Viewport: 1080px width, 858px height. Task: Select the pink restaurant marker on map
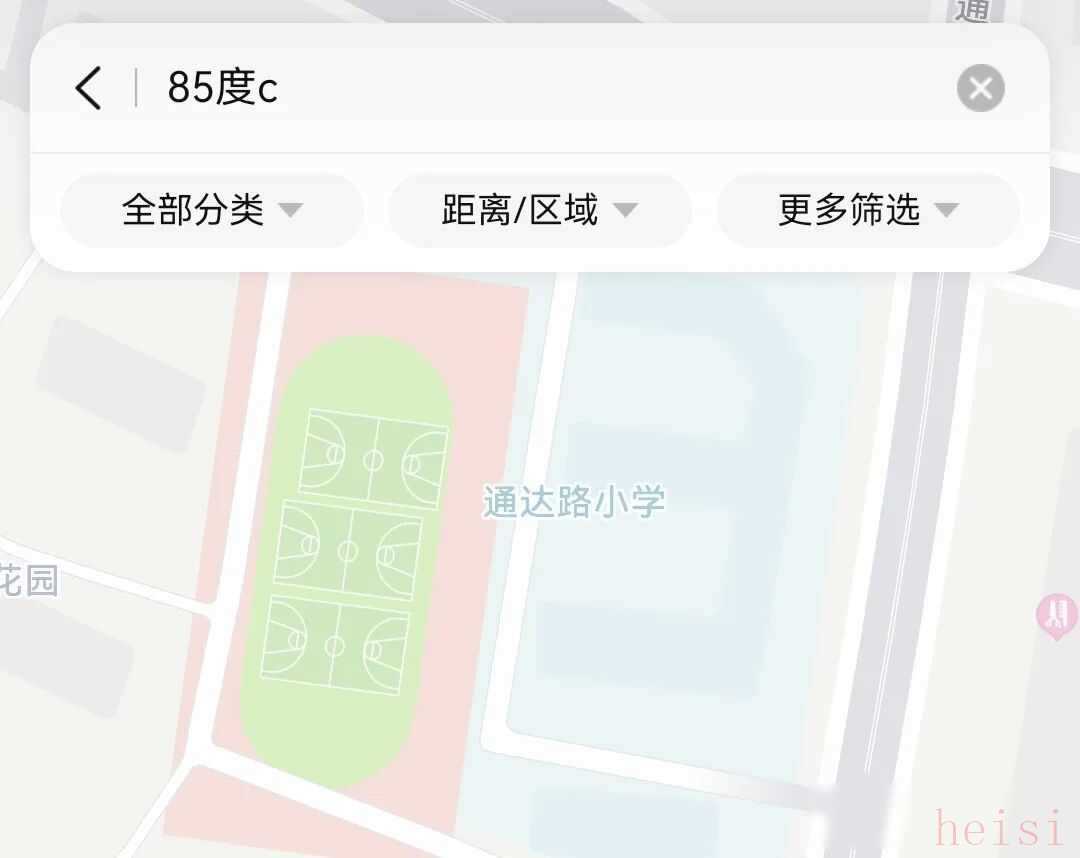click(1055, 614)
